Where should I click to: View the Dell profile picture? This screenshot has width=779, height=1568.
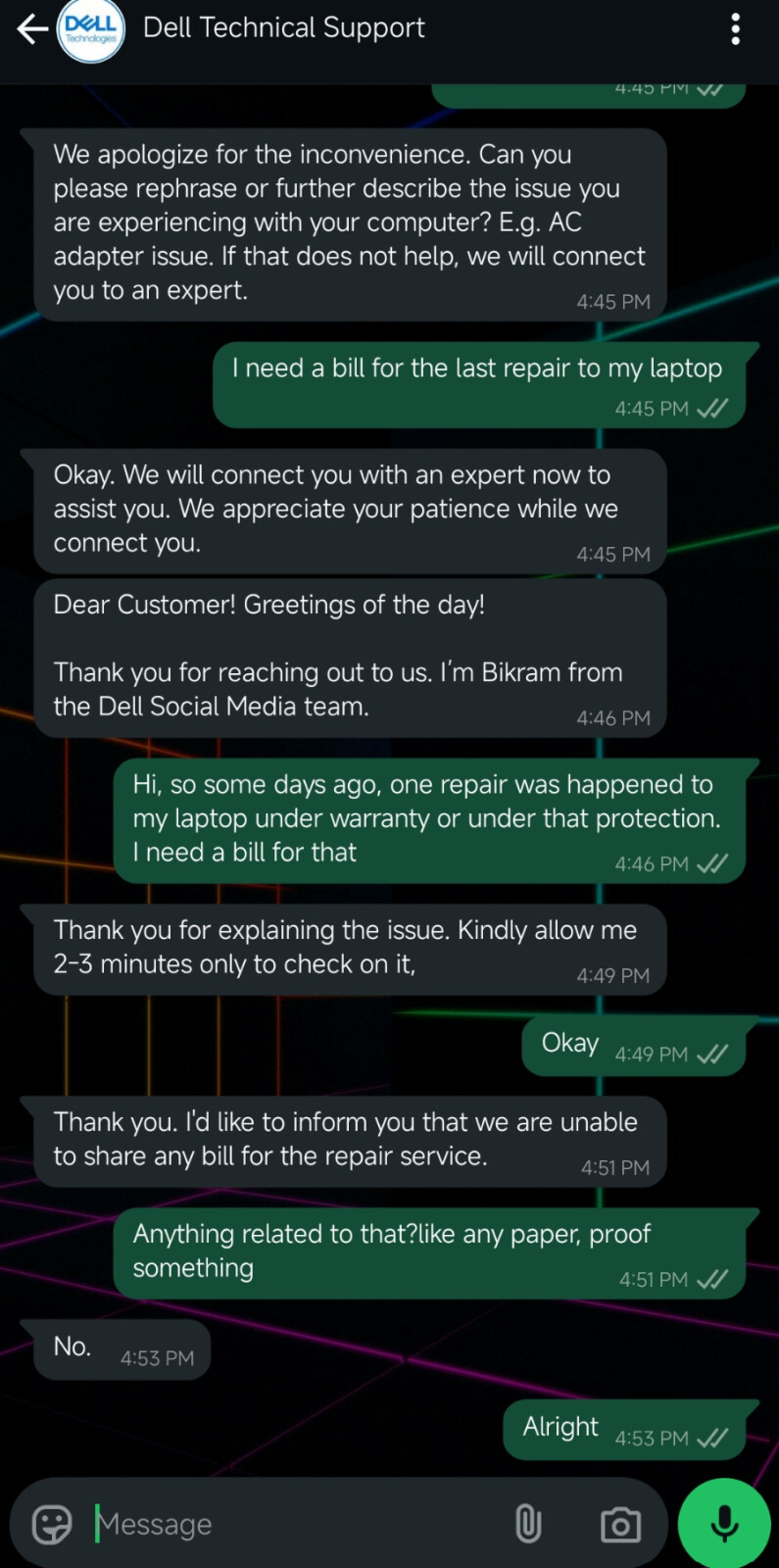click(91, 30)
